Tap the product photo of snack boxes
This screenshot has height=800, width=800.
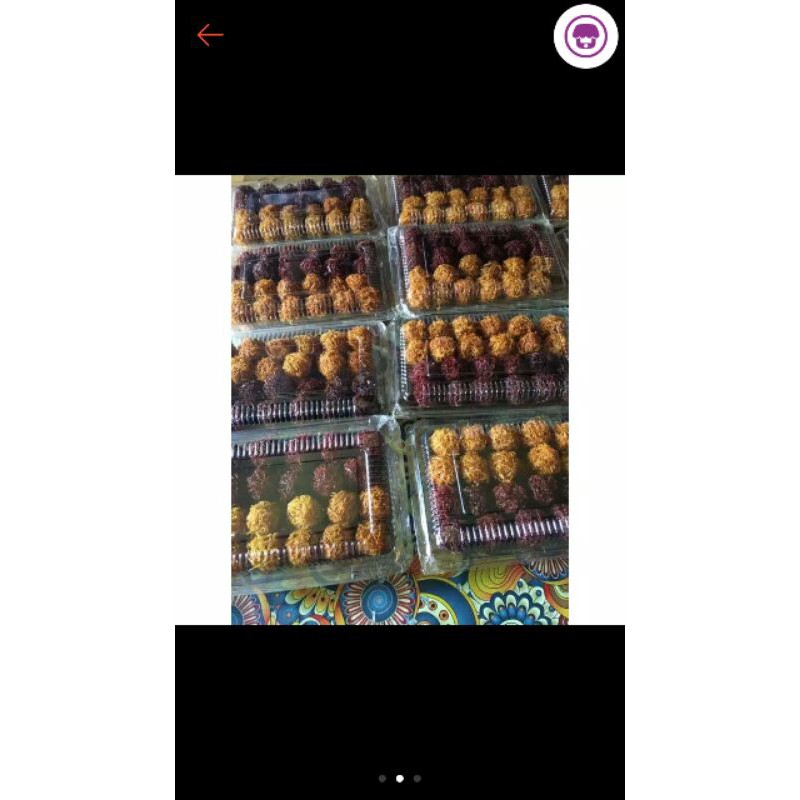[400, 400]
